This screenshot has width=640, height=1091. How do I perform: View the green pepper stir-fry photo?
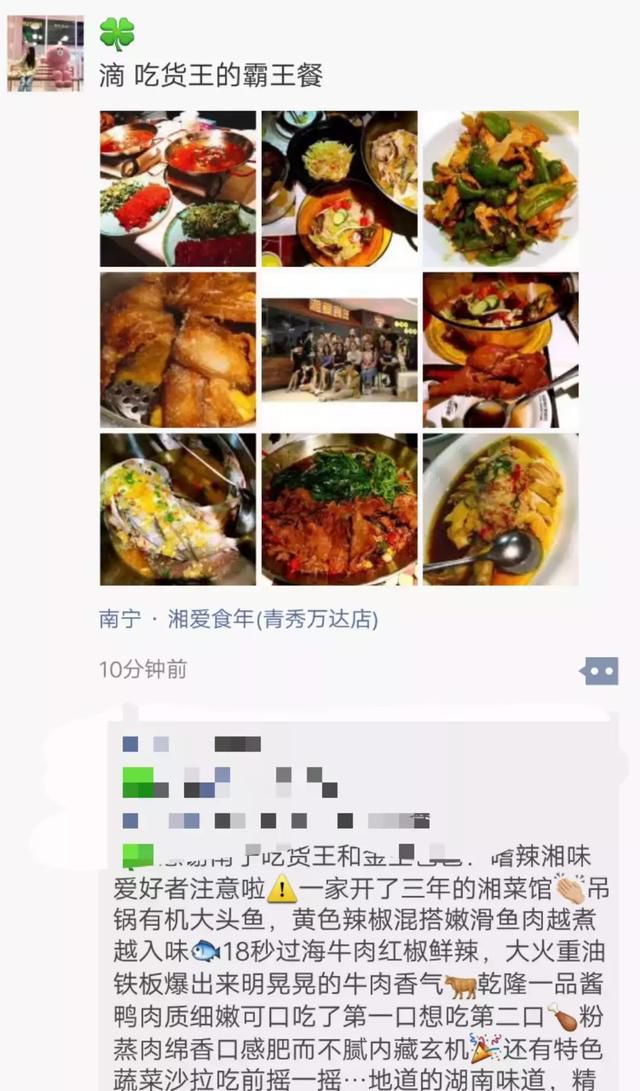click(500, 188)
